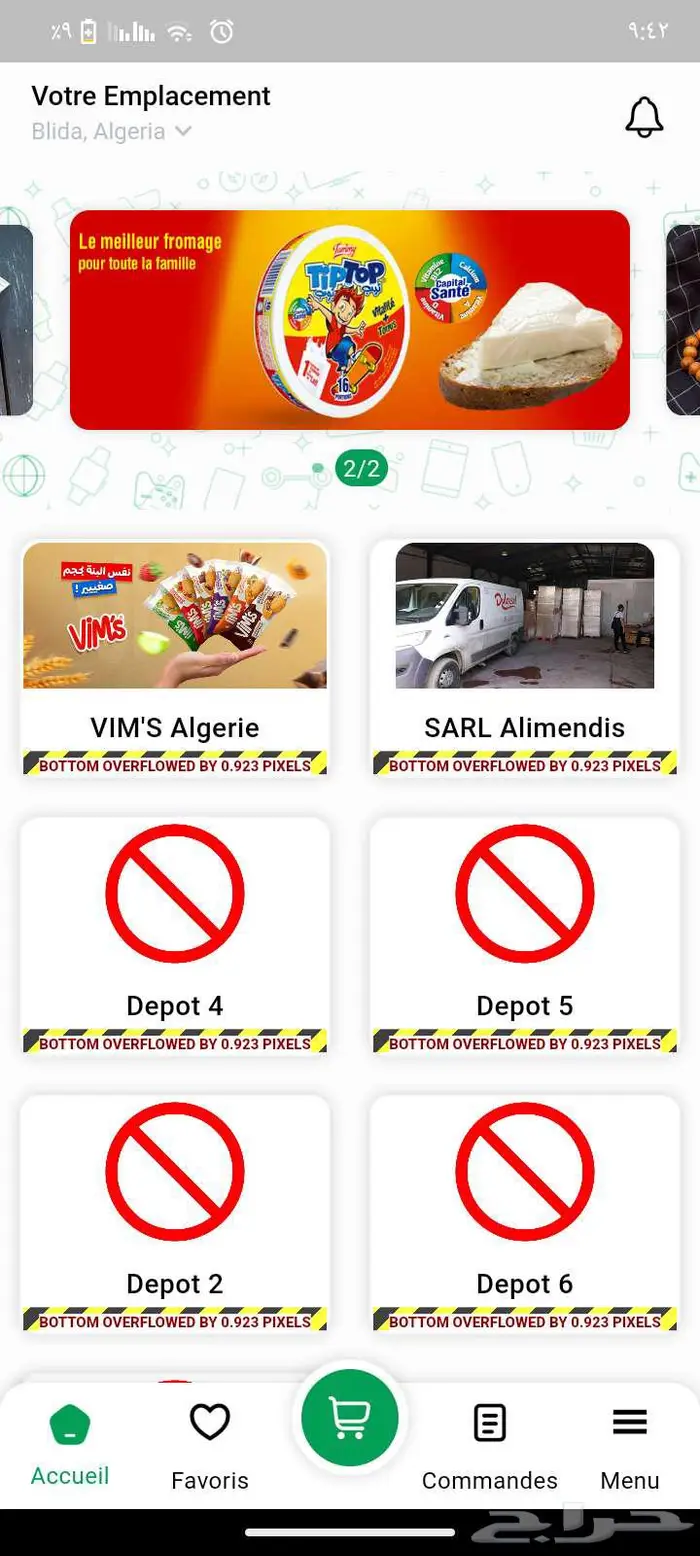Switch to the Favoris tab
Image resolution: width=700 pixels, height=1556 pixels.
tap(210, 1444)
